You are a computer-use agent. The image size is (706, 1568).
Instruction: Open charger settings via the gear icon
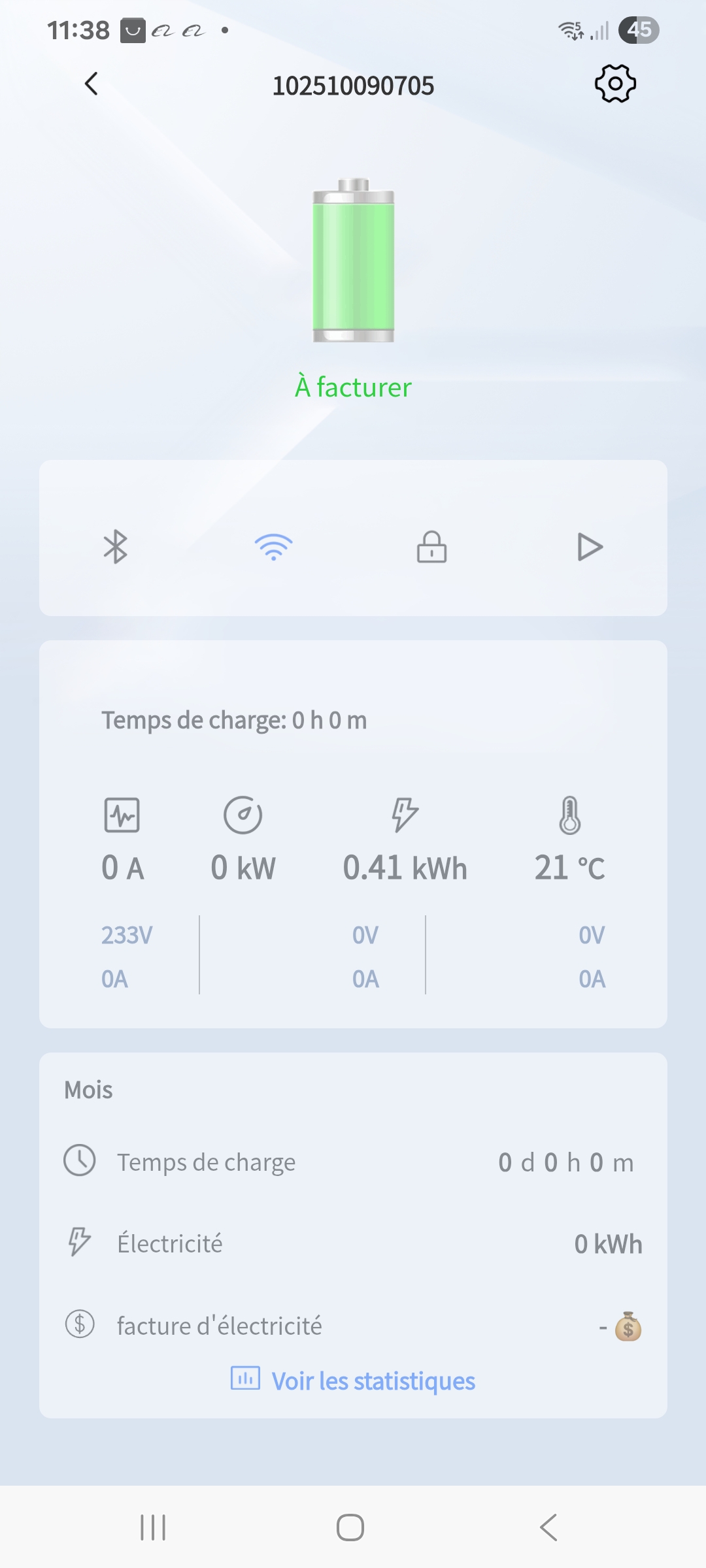click(614, 83)
